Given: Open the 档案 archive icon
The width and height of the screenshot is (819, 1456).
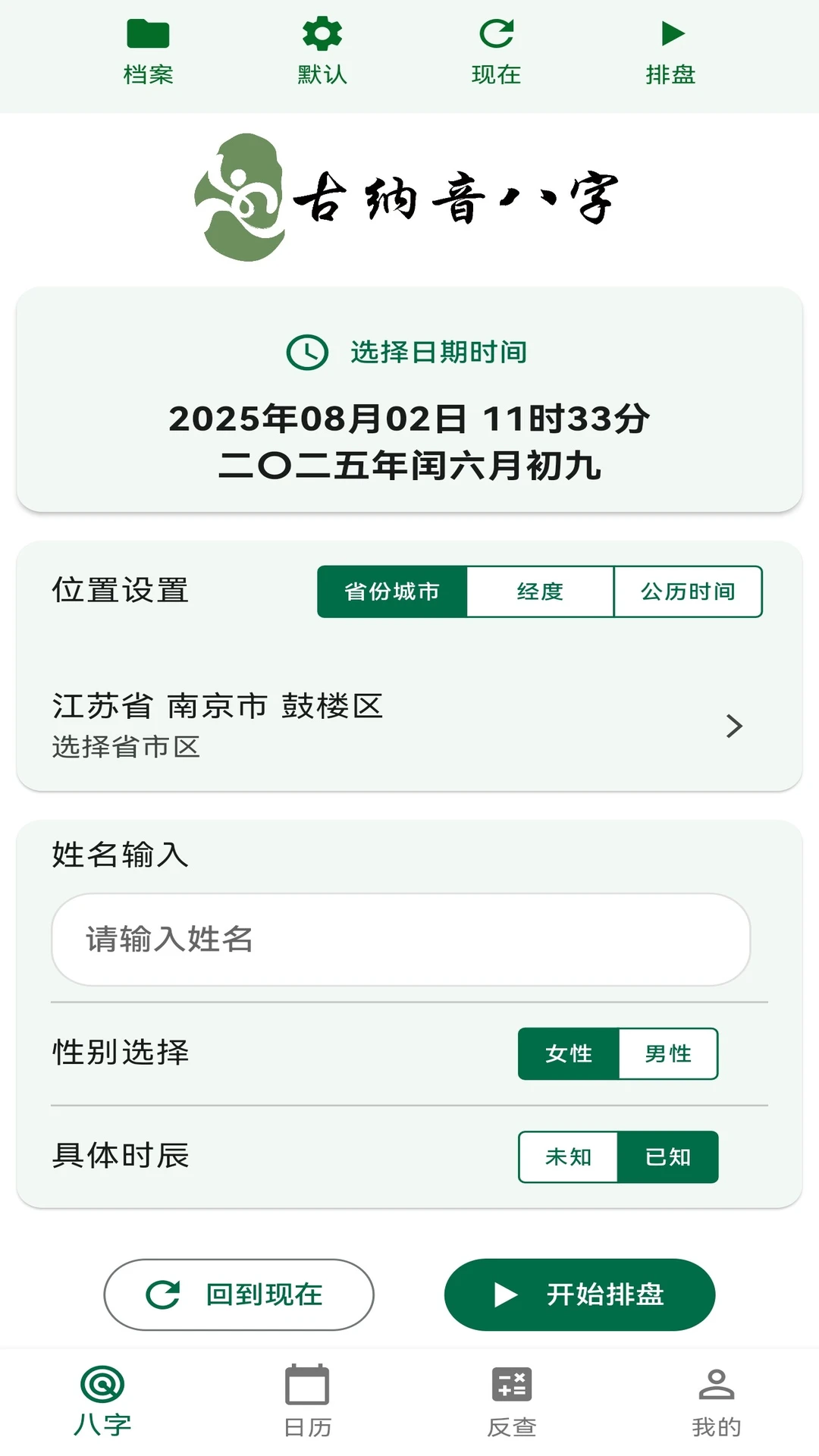Looking at the screenshot, I should [x=149, y=33].
